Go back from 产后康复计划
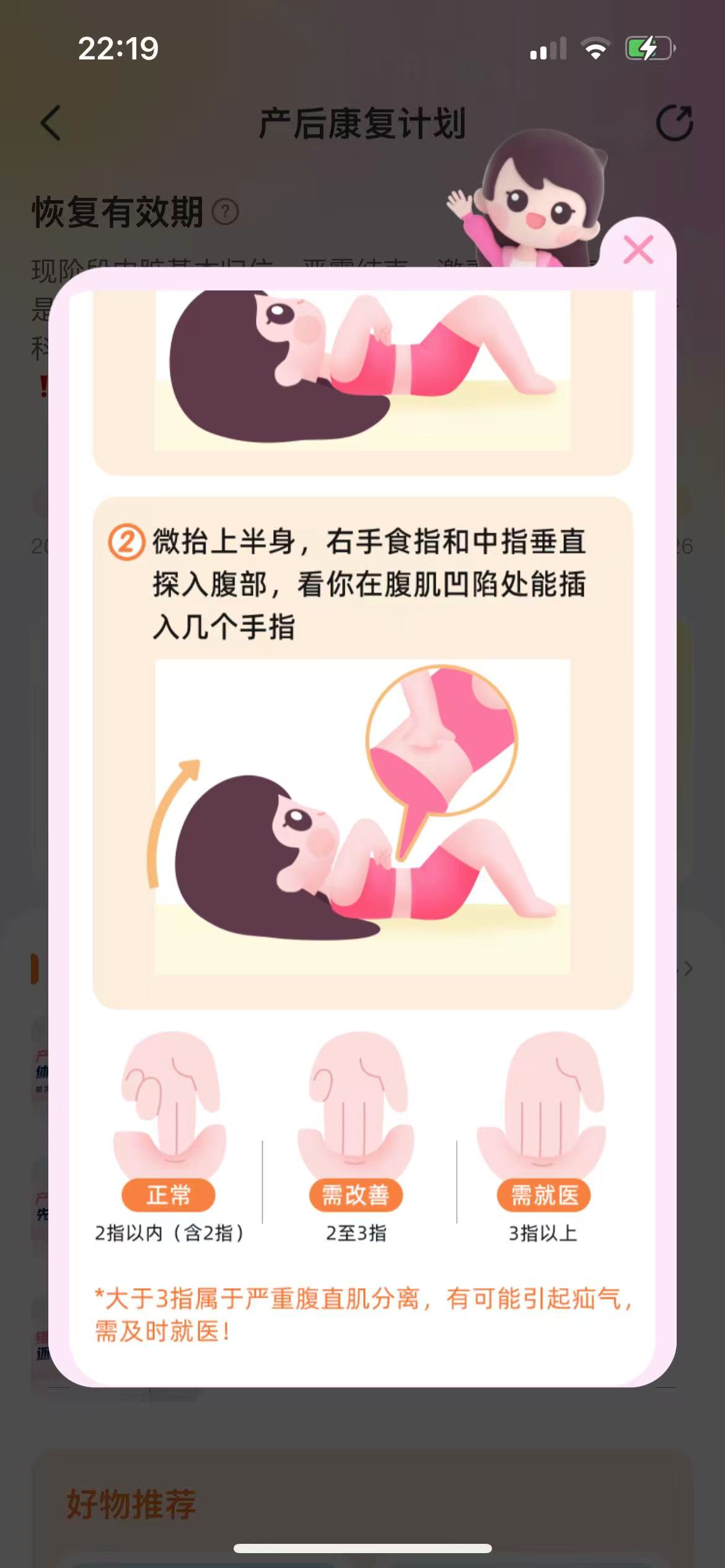The height and width of the screenshot is (1568, 725). [x=51, y=123]
